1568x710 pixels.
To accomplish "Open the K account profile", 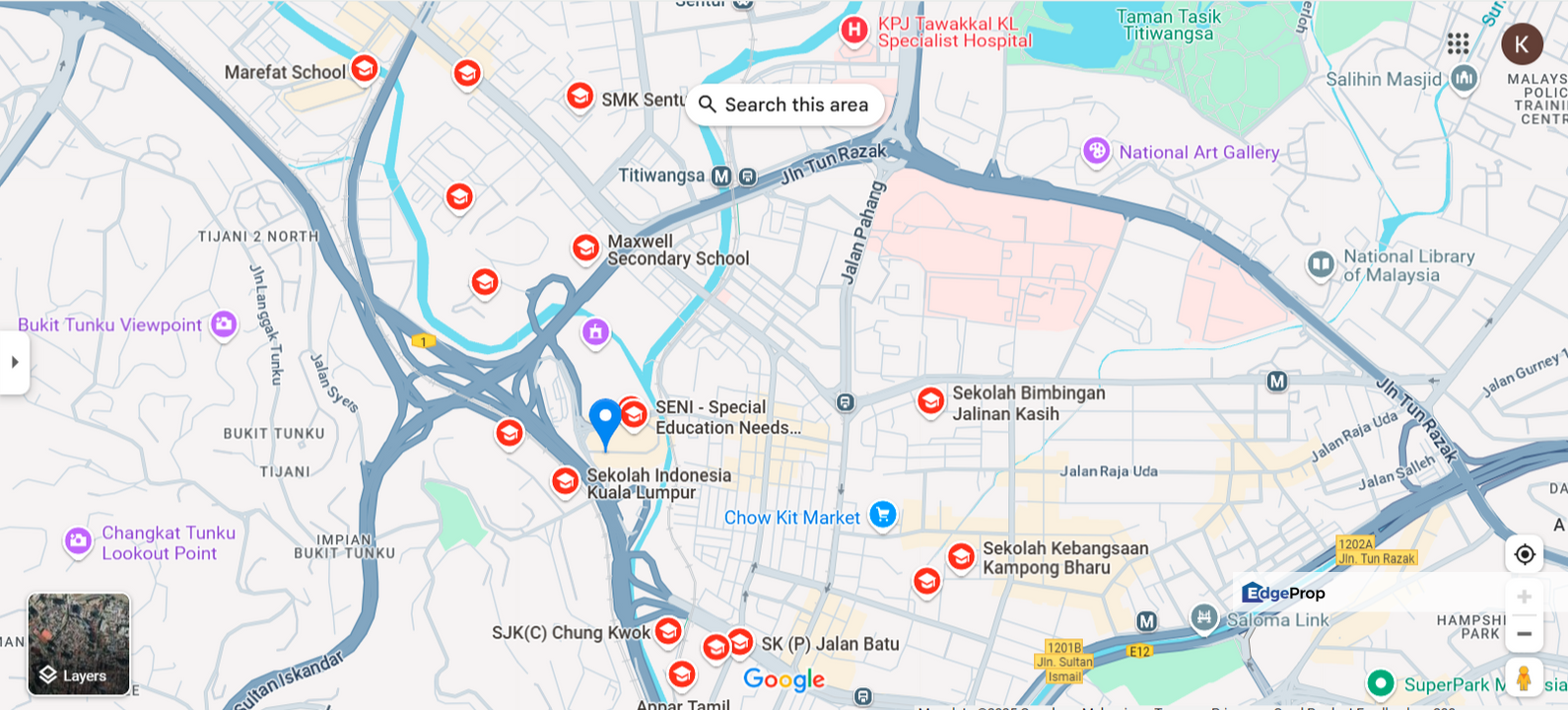I will coord(1521,44).
